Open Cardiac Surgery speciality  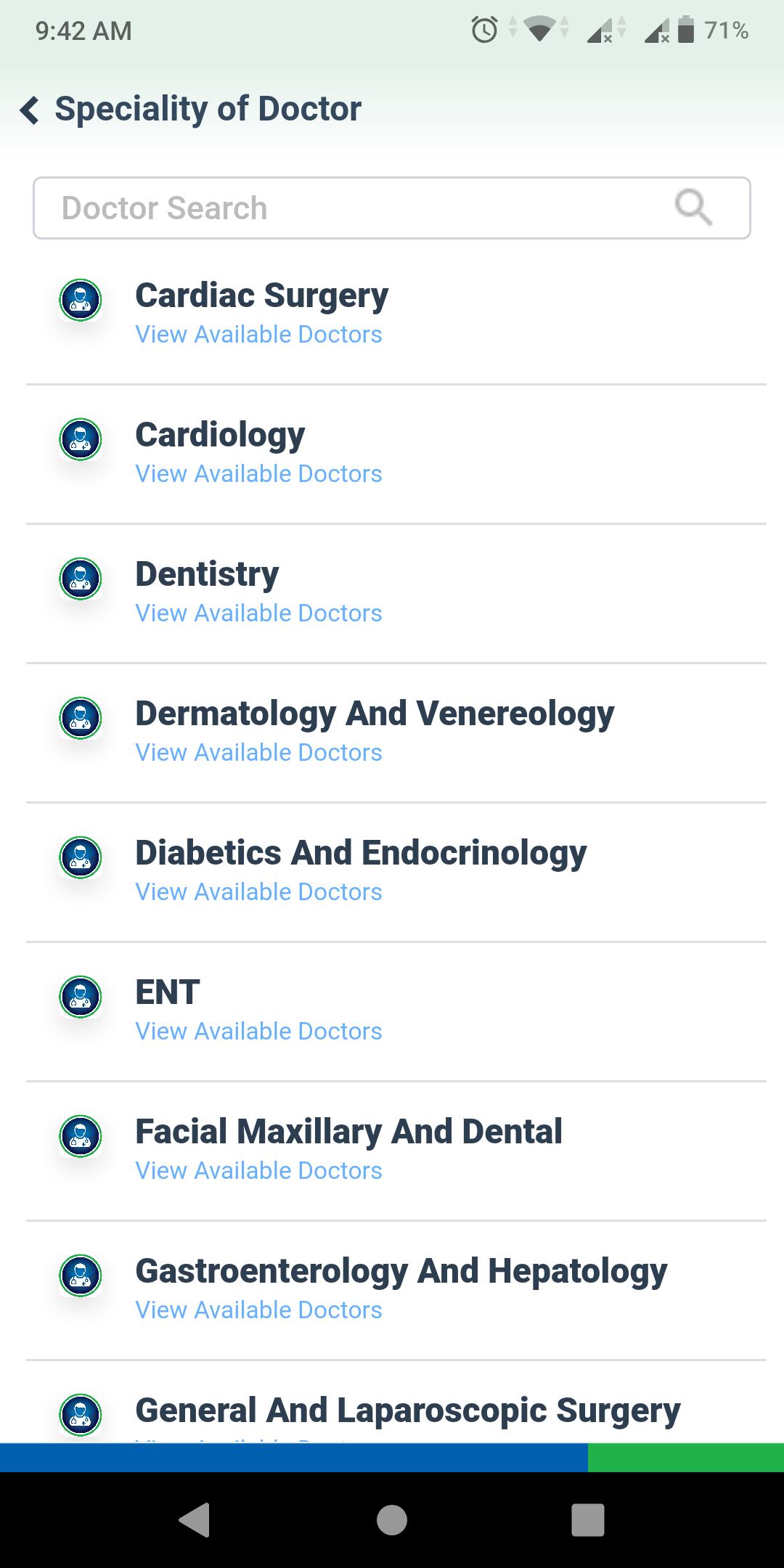[396, 314]
